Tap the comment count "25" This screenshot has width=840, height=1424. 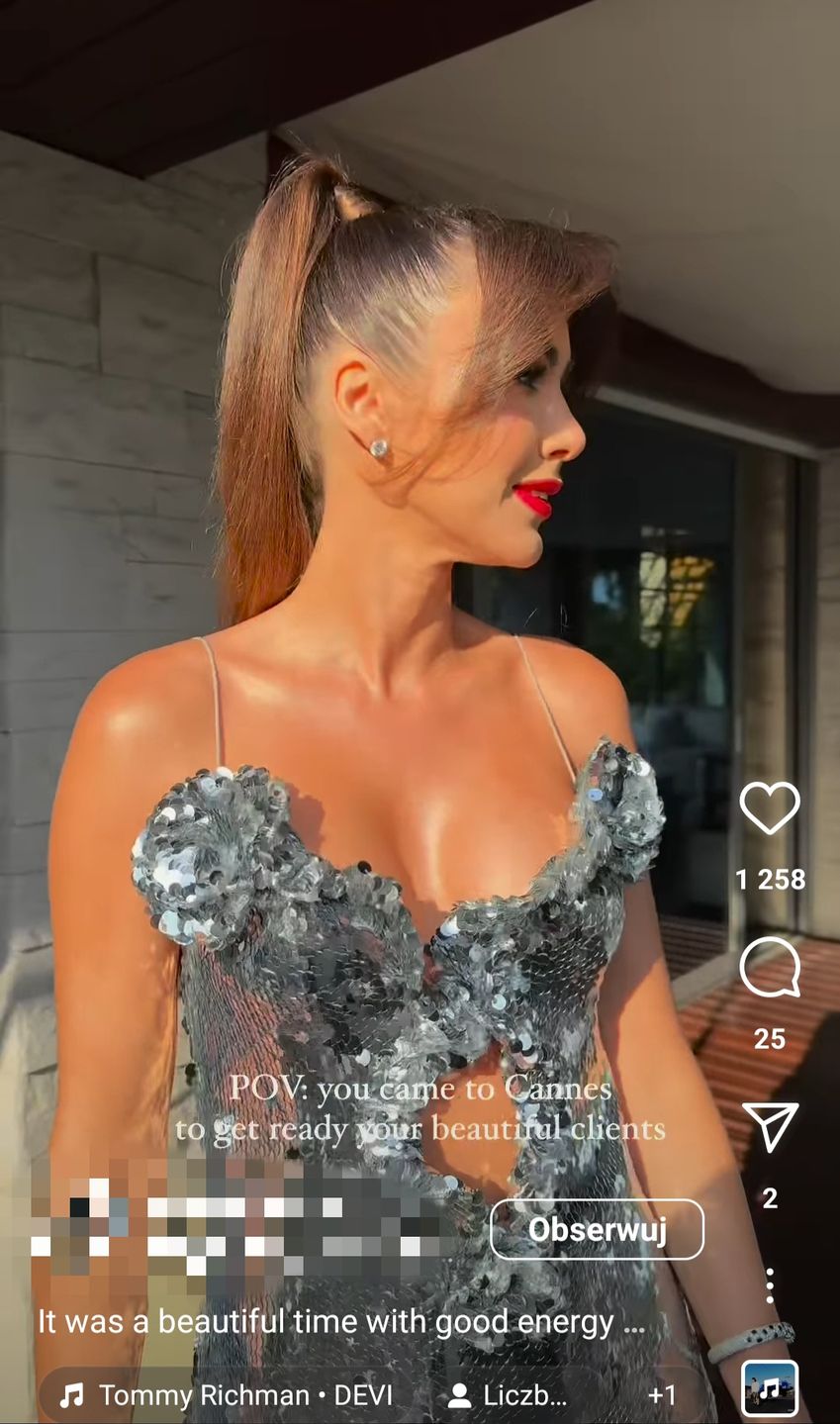point(771,1039)
